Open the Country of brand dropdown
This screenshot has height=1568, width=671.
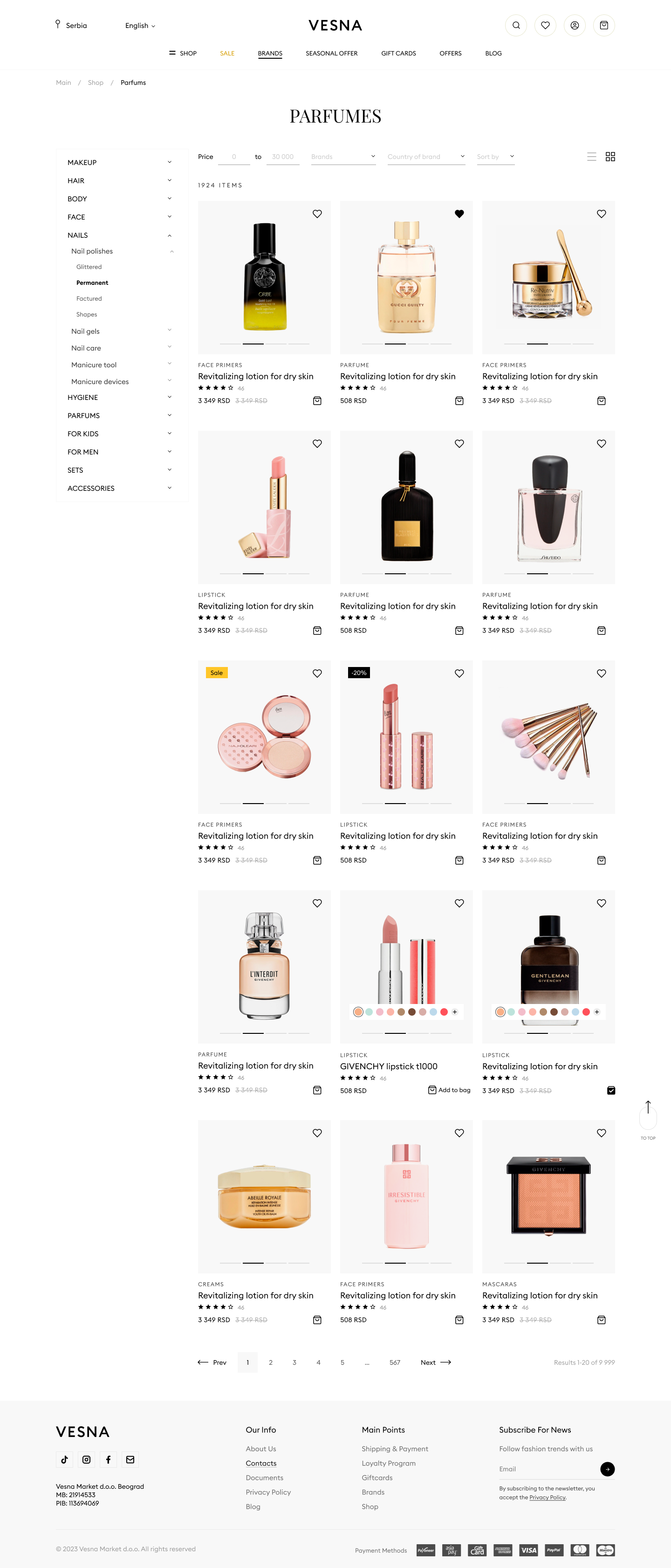(x=426, y=157)
